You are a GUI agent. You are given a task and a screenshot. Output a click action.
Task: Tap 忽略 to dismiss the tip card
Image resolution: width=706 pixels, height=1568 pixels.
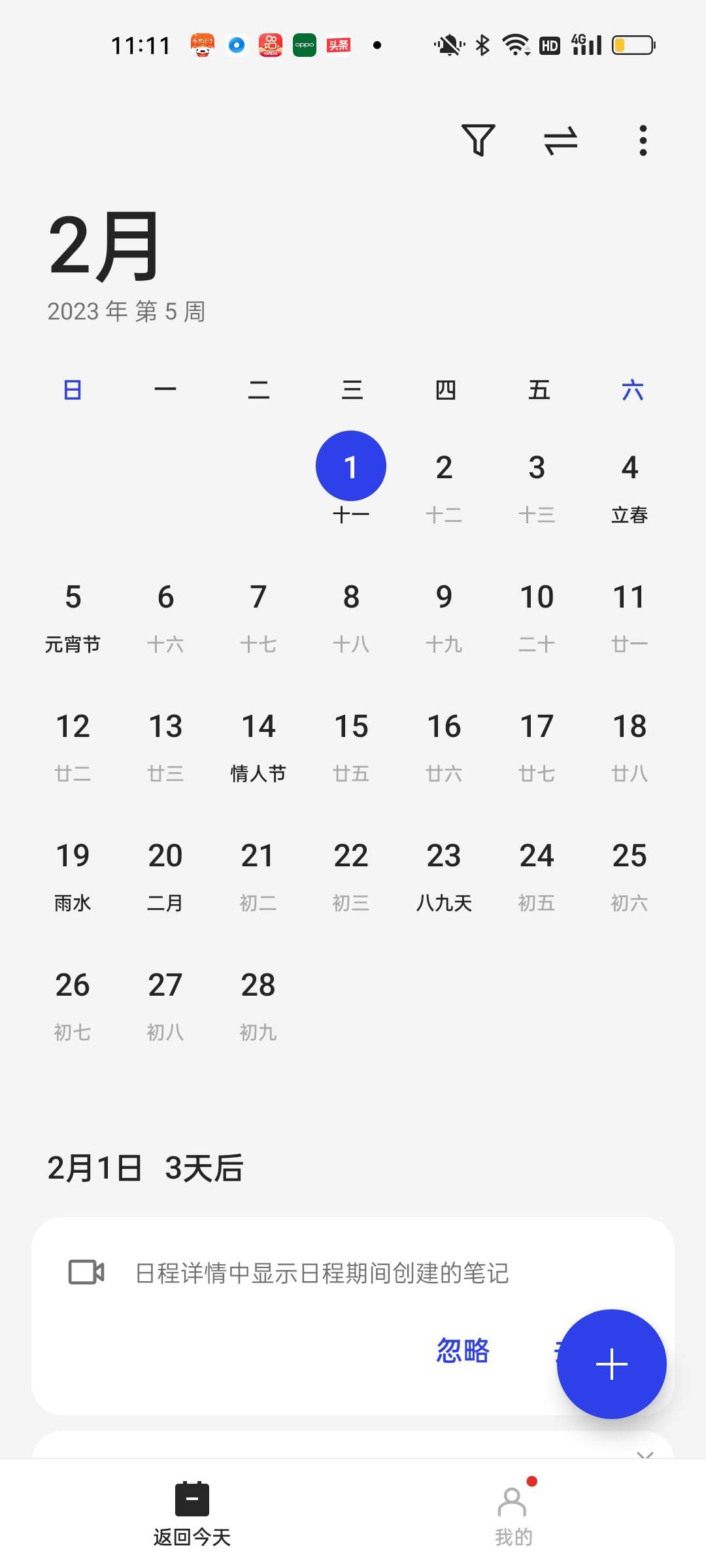[463, 1350]
